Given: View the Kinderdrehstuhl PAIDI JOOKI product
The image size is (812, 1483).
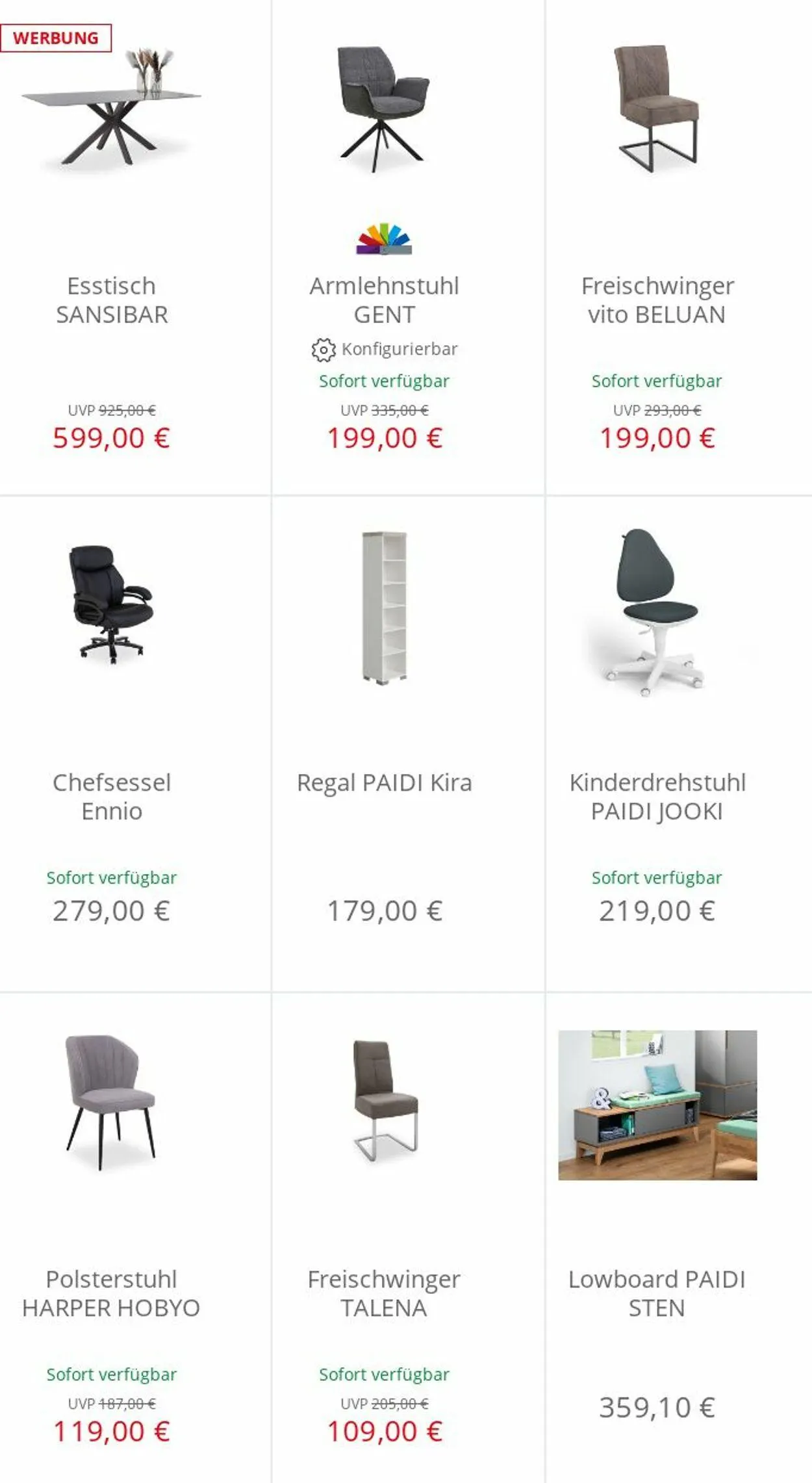Looking at the screenshot, I should click(679, 743).
